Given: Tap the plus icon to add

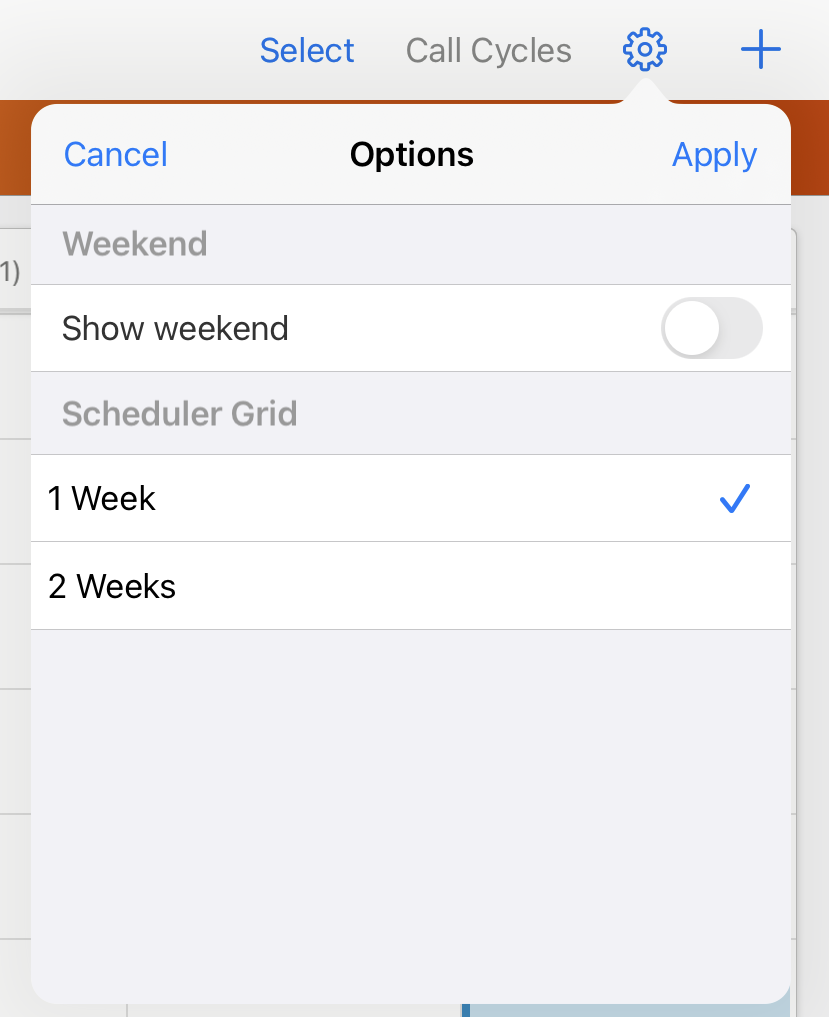Looking at the screenshot, I should [760, 50].
